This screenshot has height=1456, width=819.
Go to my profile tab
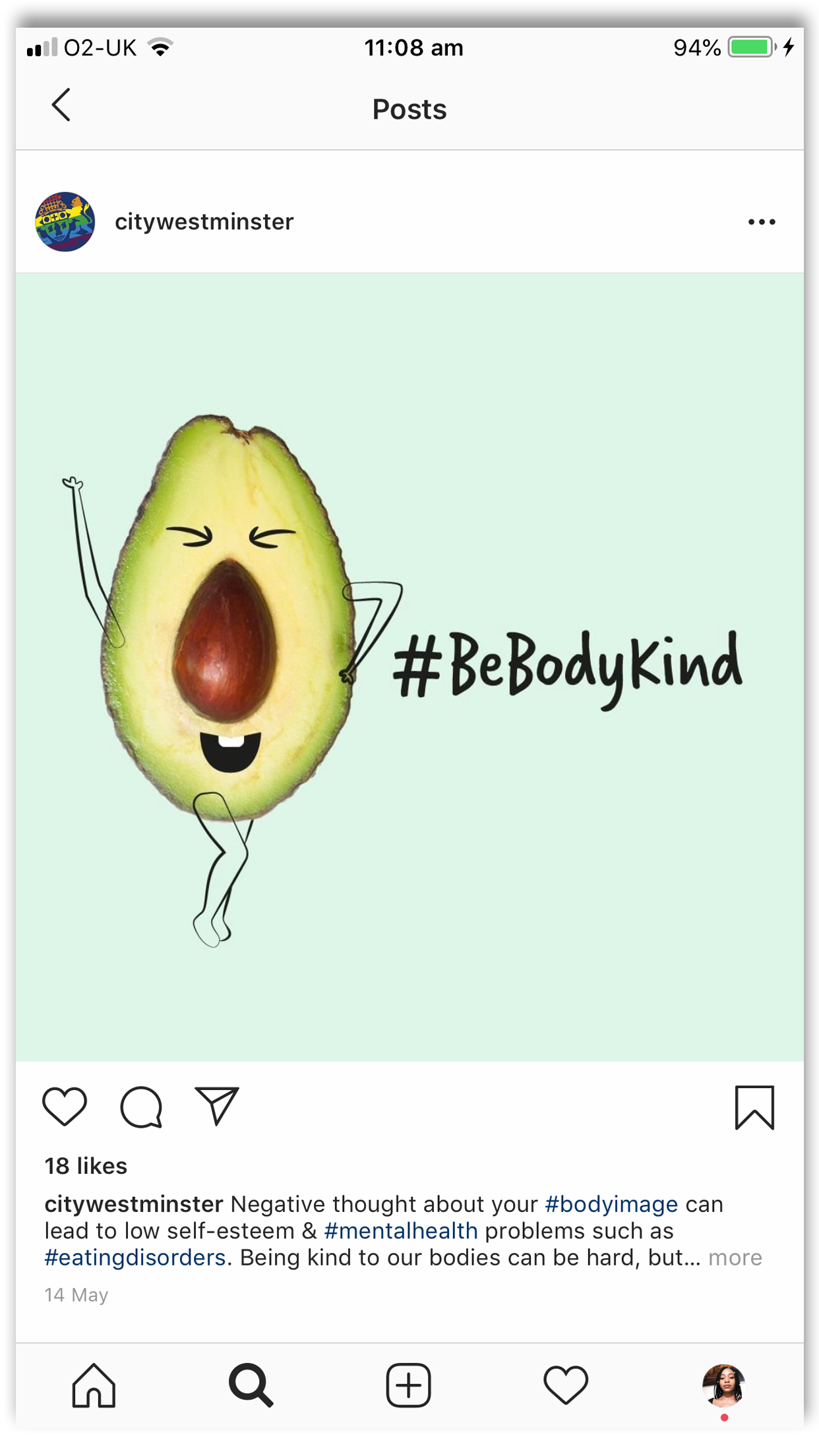[723, 1385]
